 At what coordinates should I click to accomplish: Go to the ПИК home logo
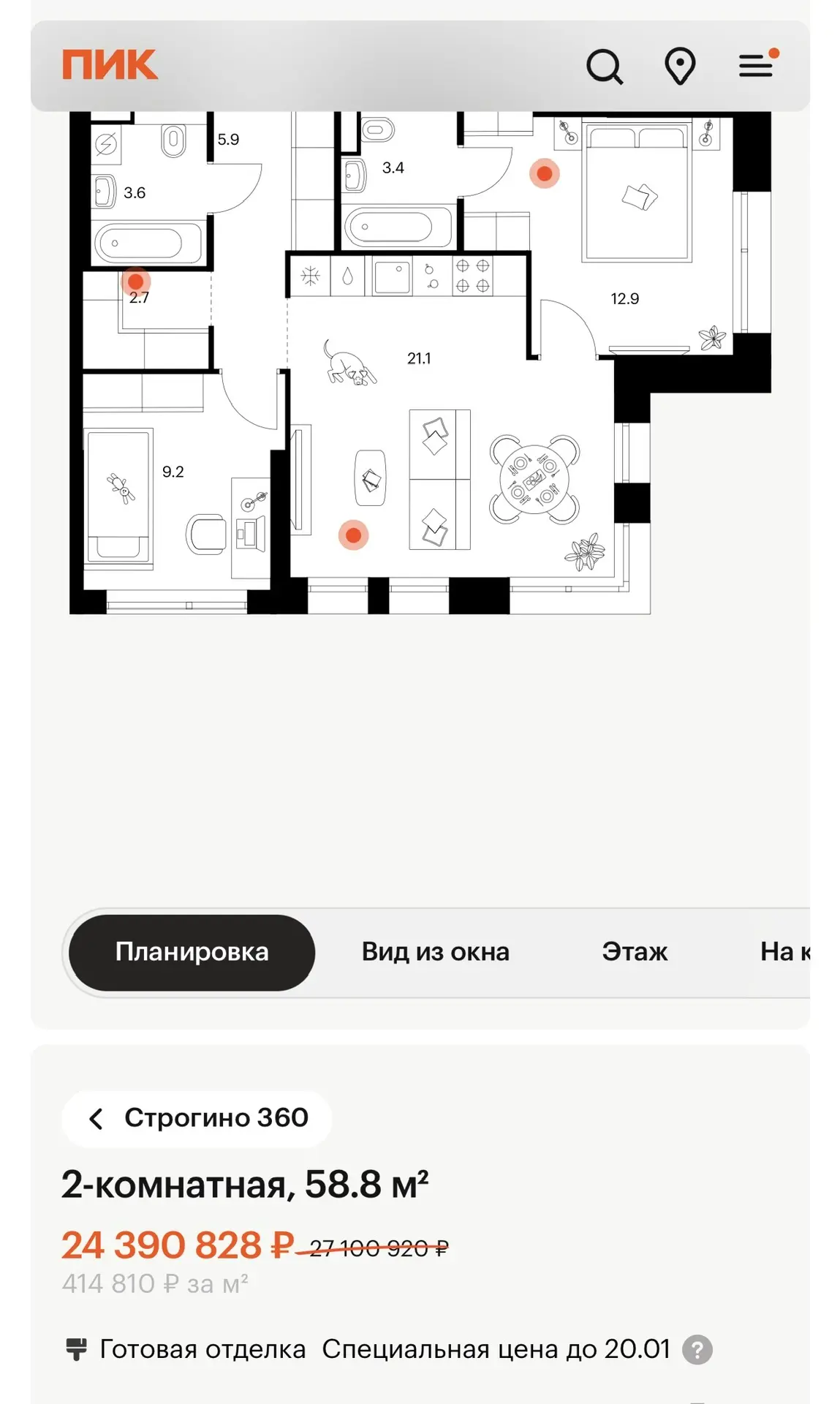(x=110, y=64)
